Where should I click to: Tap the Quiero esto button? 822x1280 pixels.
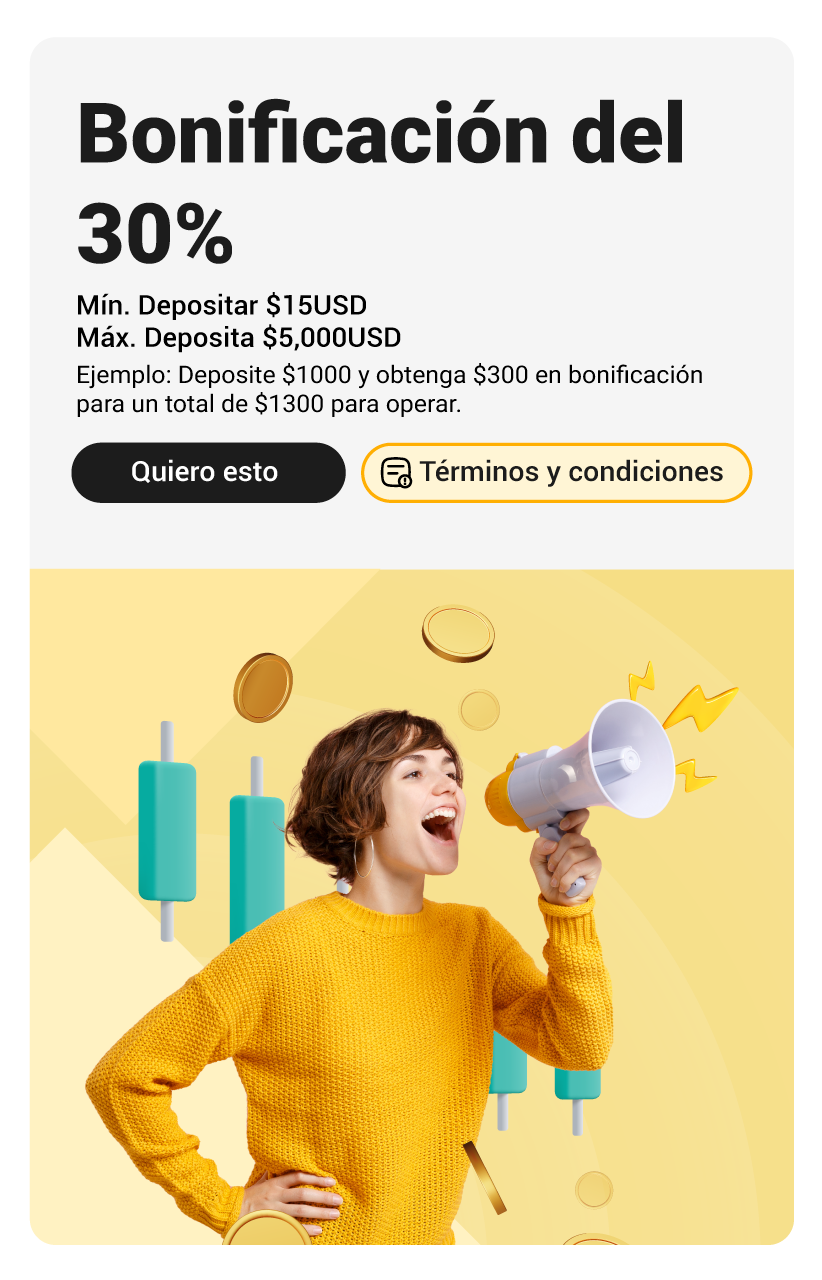[x=208, y=472]
